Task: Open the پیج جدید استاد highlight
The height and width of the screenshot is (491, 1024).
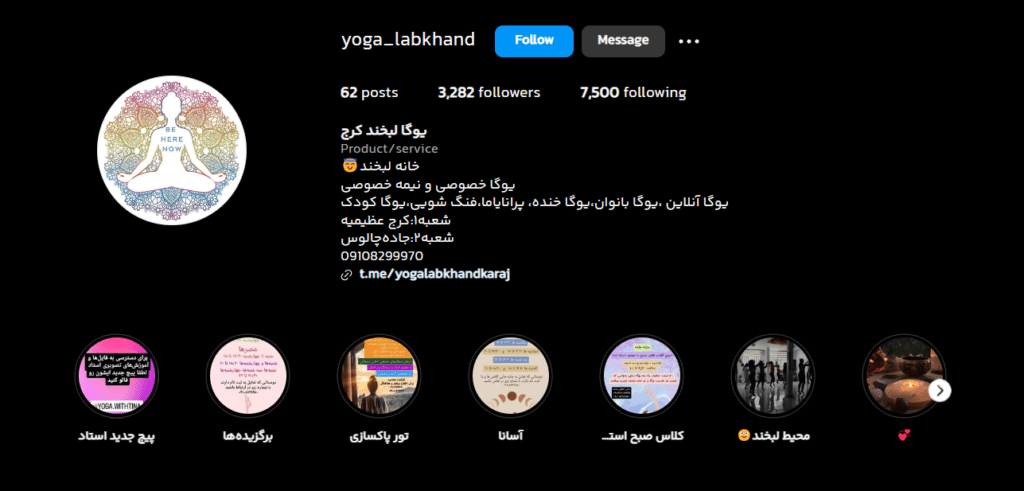Action: (x=117, y=376)
